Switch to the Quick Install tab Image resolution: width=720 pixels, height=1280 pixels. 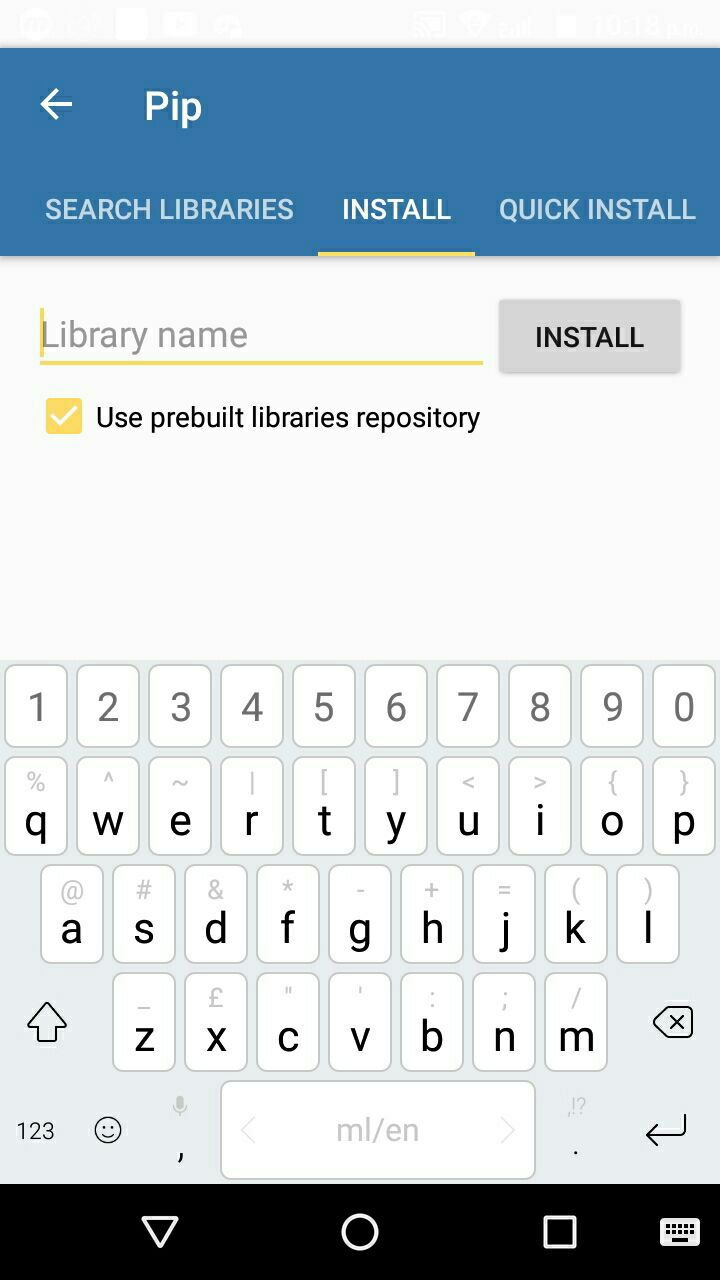tap(597, 209)
